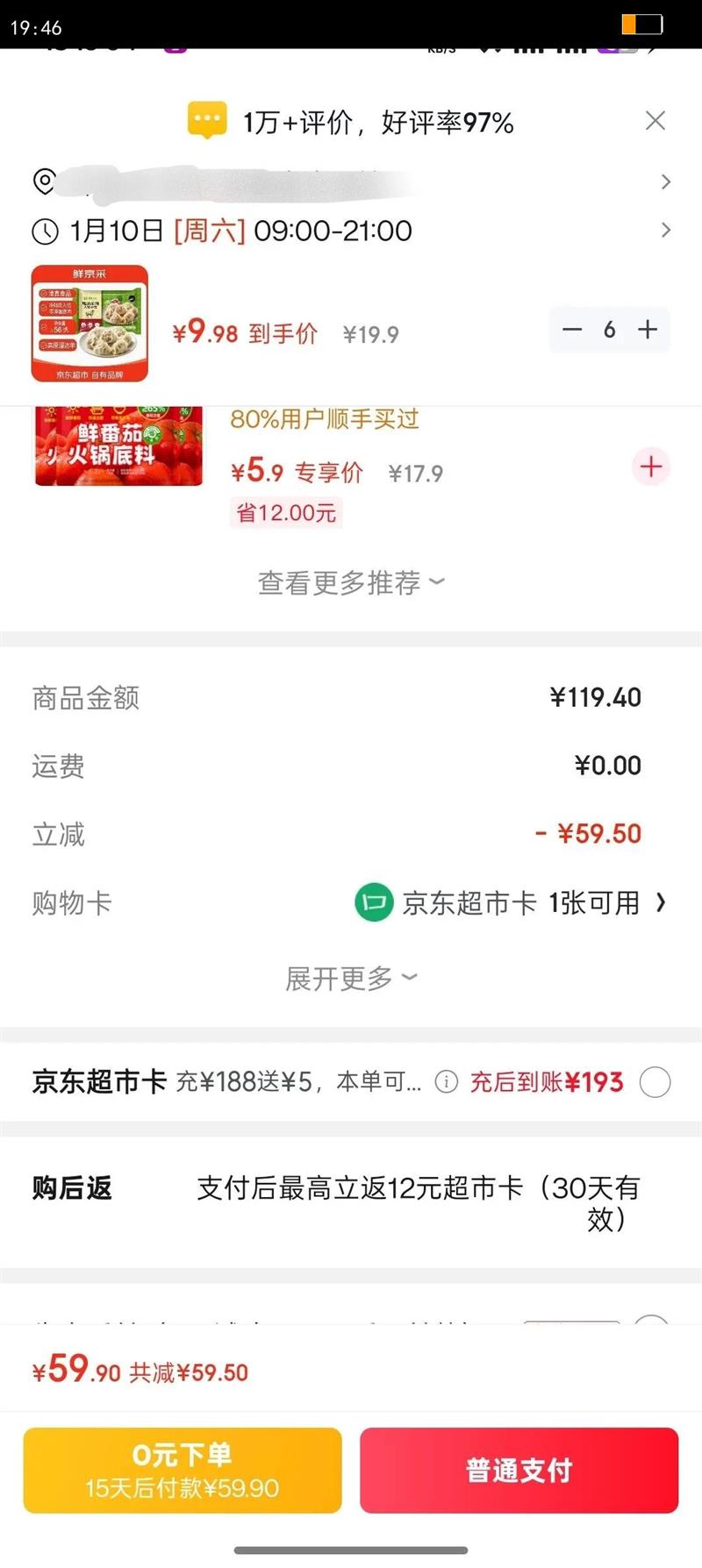
Task: Open the info icon beside 充¥188送¥5
Action: 446,1082
